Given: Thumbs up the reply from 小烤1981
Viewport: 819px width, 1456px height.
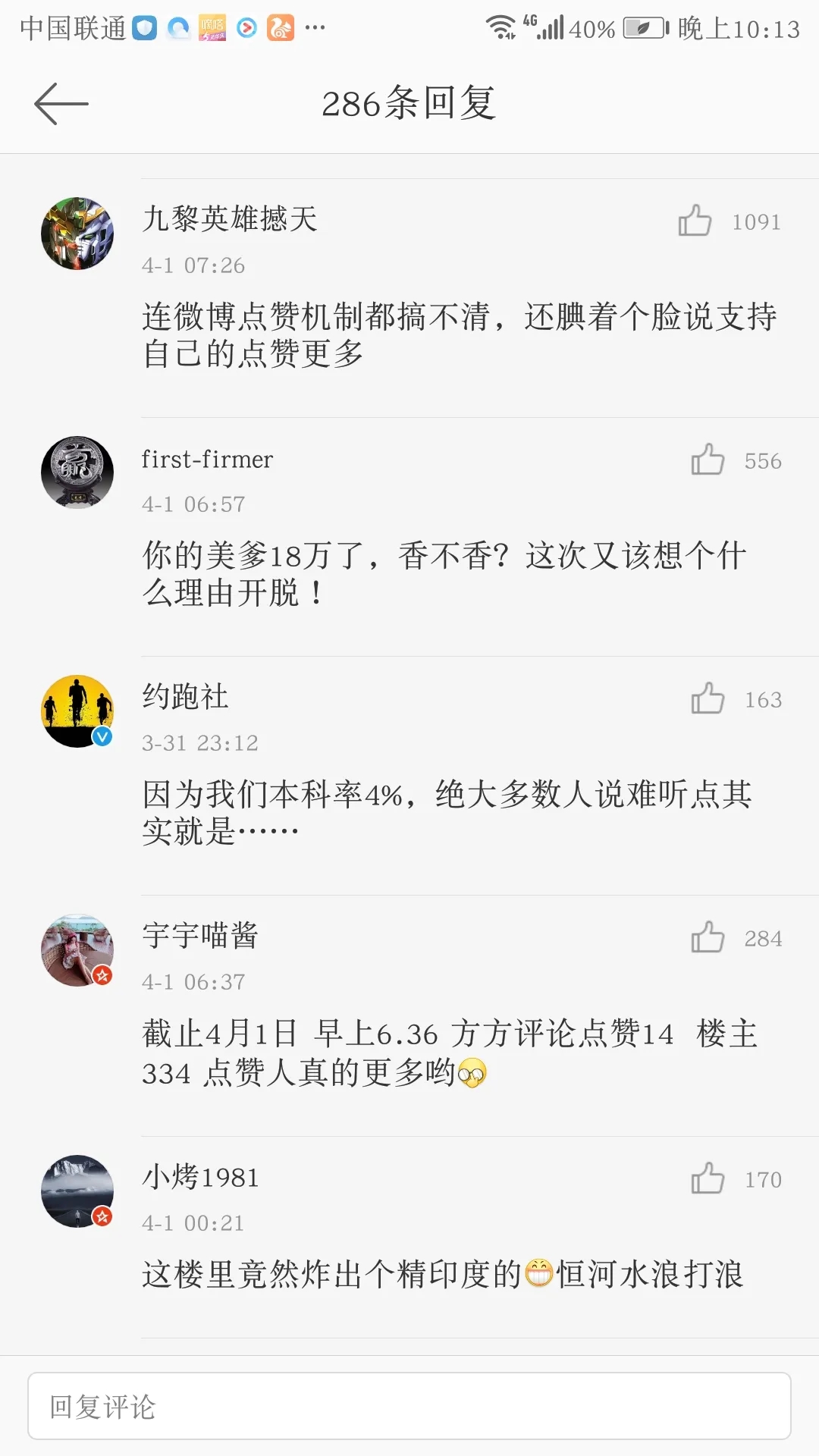Looking at the screenshot, I should [x=708, y=1179].
